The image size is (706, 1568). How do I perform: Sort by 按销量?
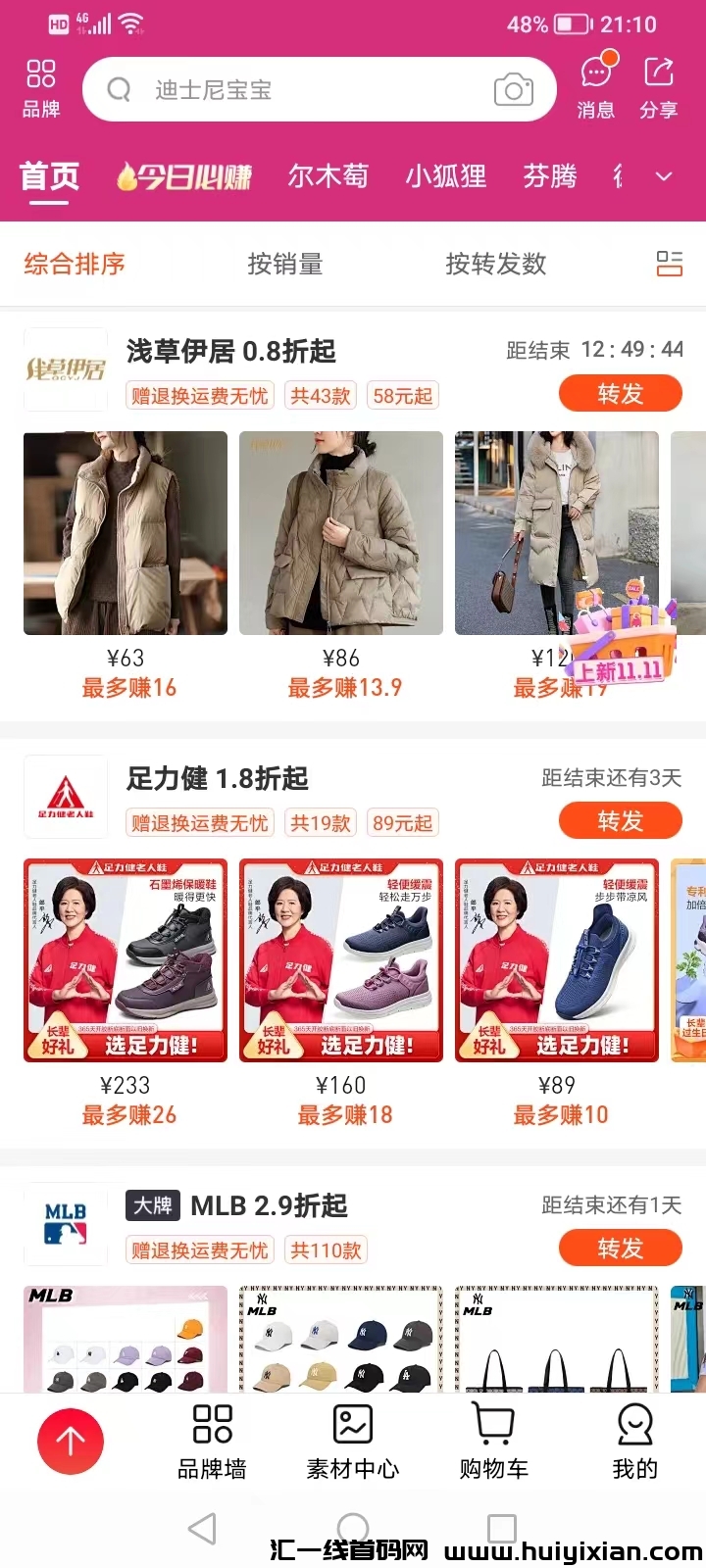click(x=284, y=264)
